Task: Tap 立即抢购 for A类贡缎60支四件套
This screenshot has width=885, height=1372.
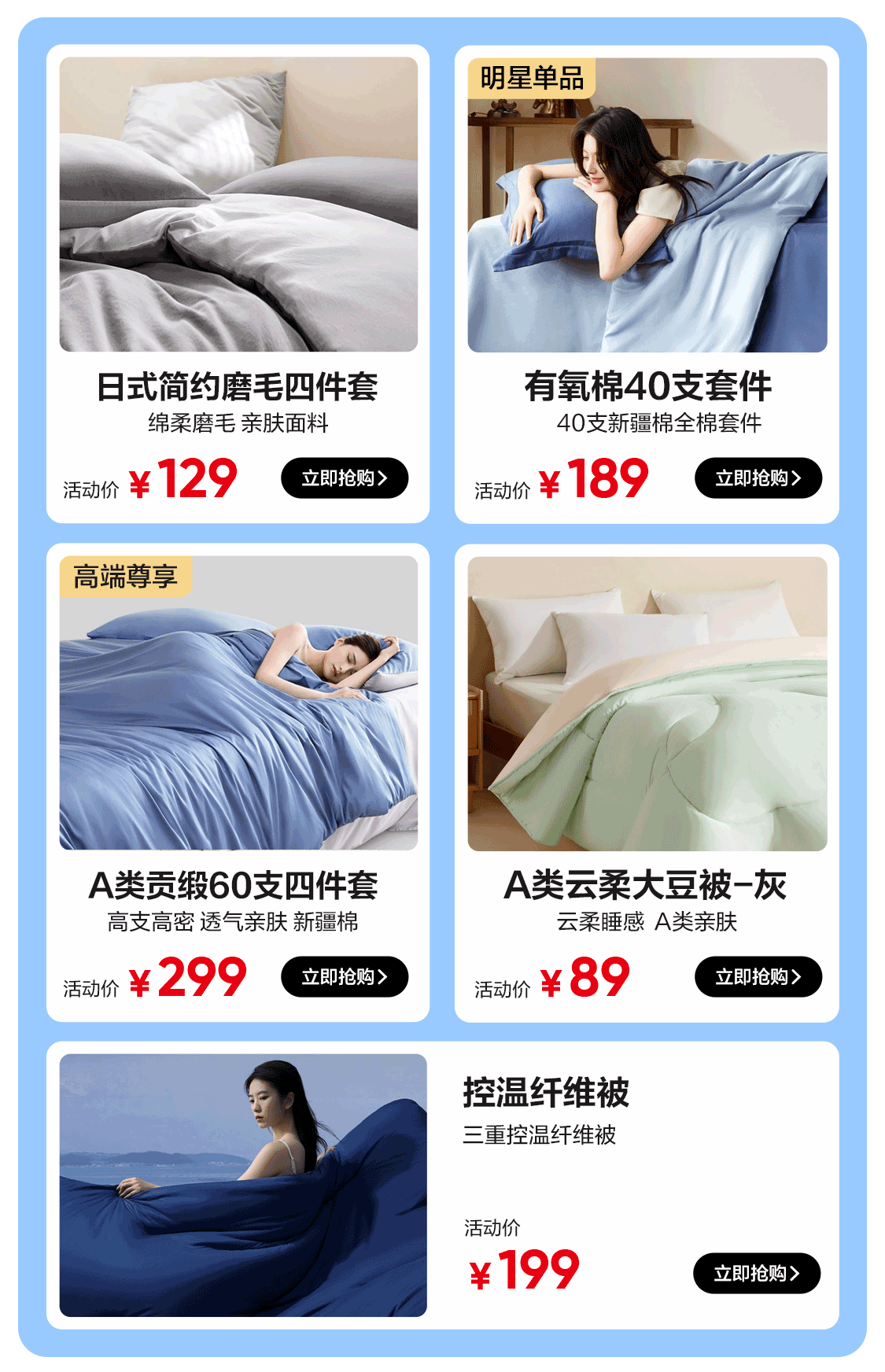Action: (x=345, y=976)
